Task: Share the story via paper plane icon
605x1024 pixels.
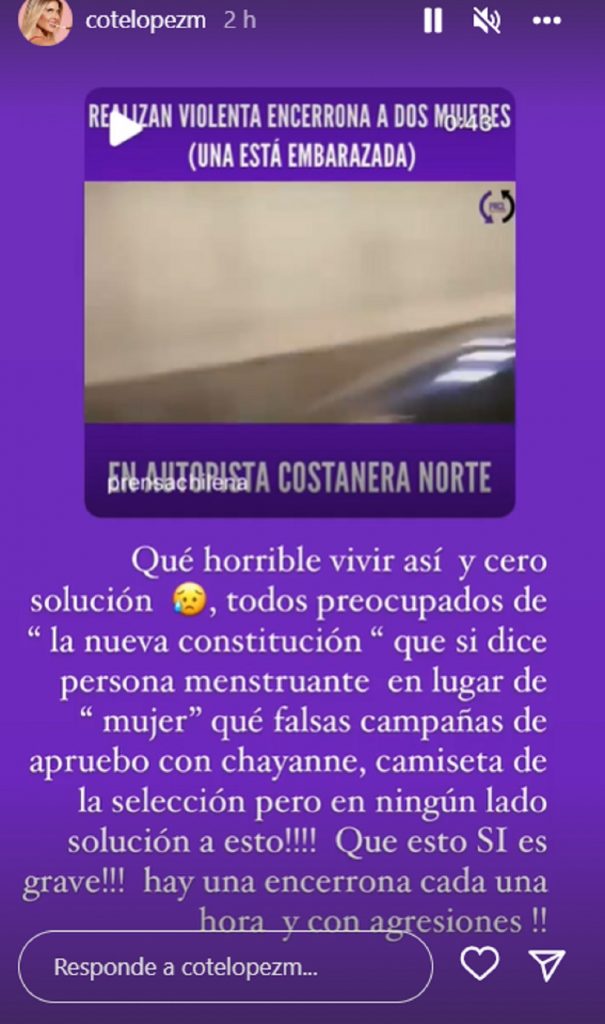Action: [547, 966]
